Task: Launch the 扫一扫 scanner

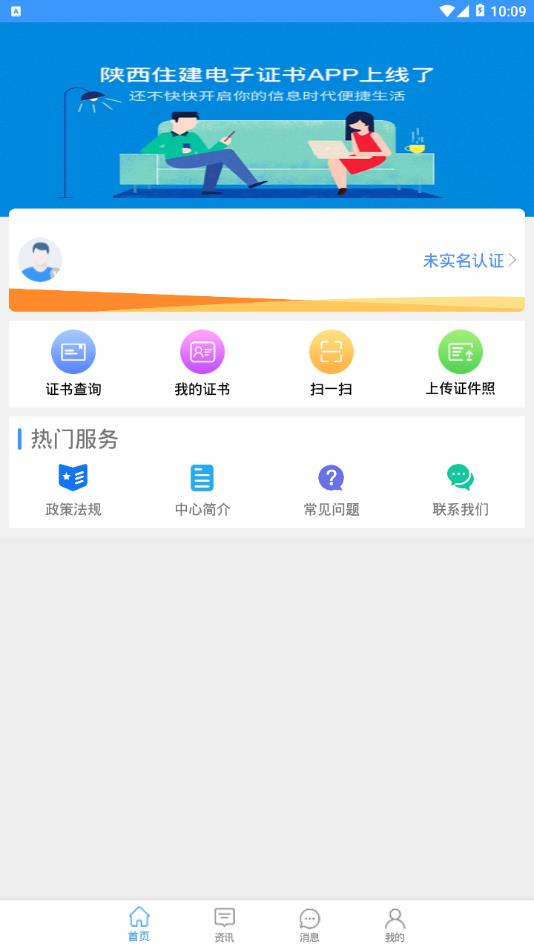Action: click(331, 364)
